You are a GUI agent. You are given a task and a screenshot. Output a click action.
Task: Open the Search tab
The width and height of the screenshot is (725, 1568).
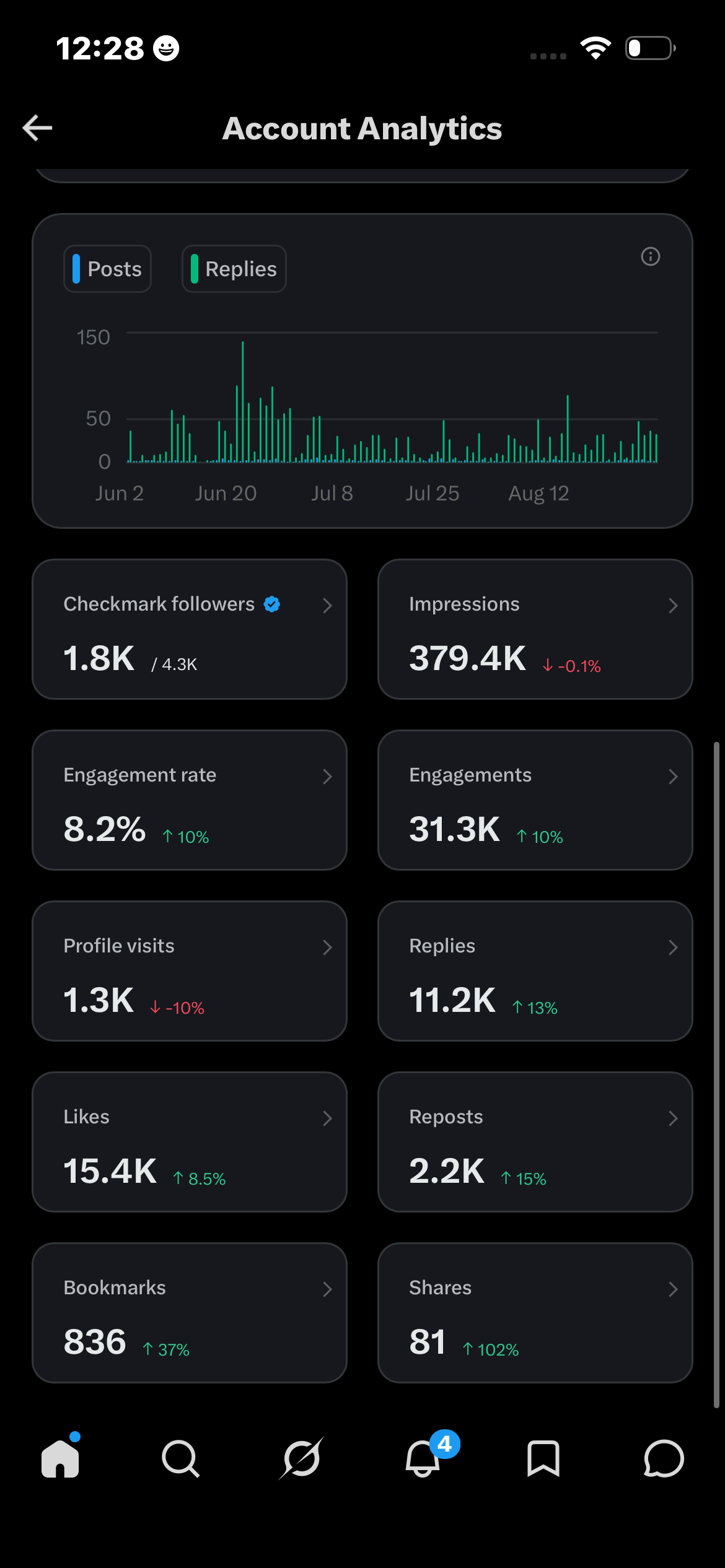pyautogui.click(x=180, y=1458)
